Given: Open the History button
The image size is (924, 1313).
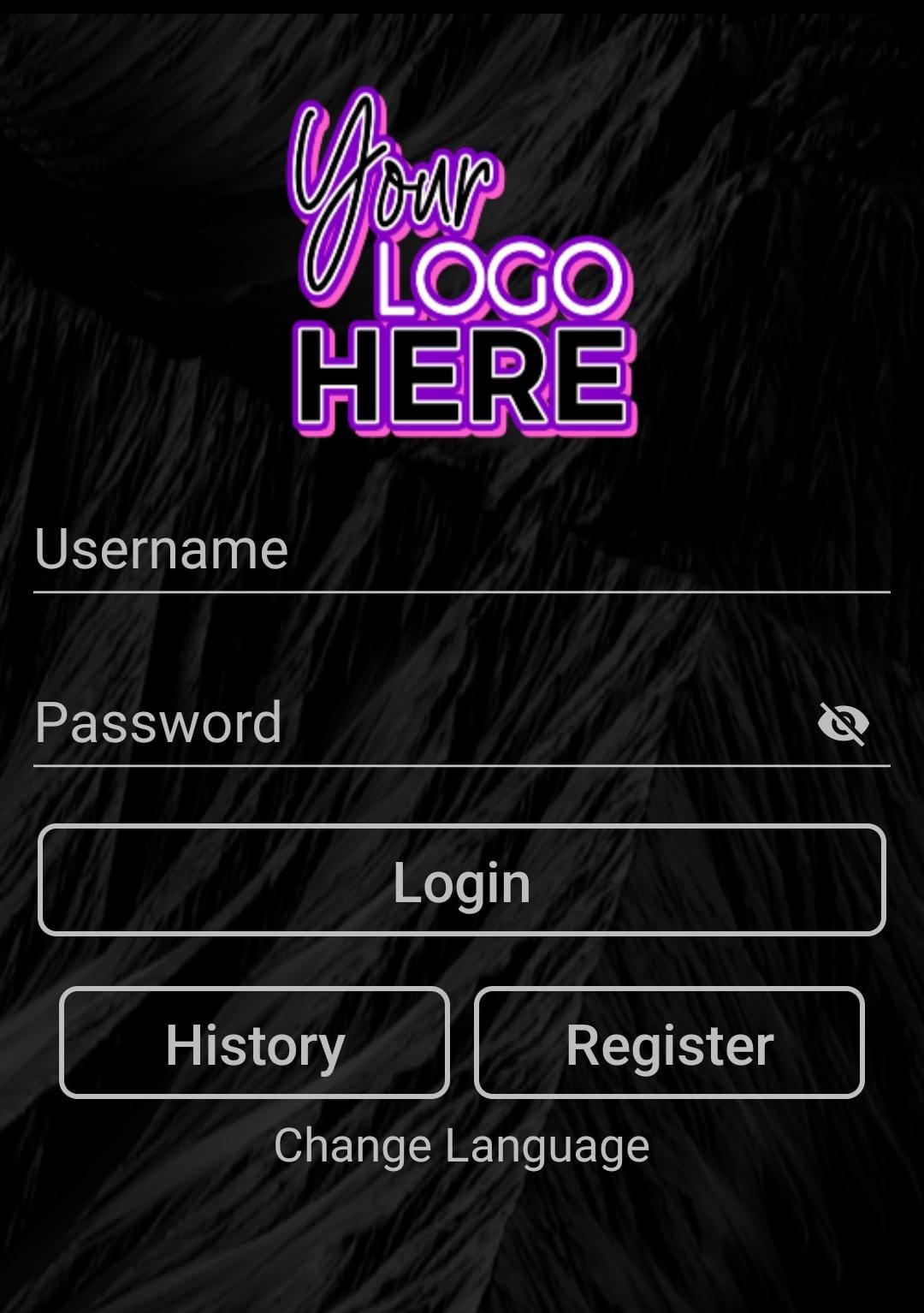Looking at the screenshot, I should tap(254, 1043).
